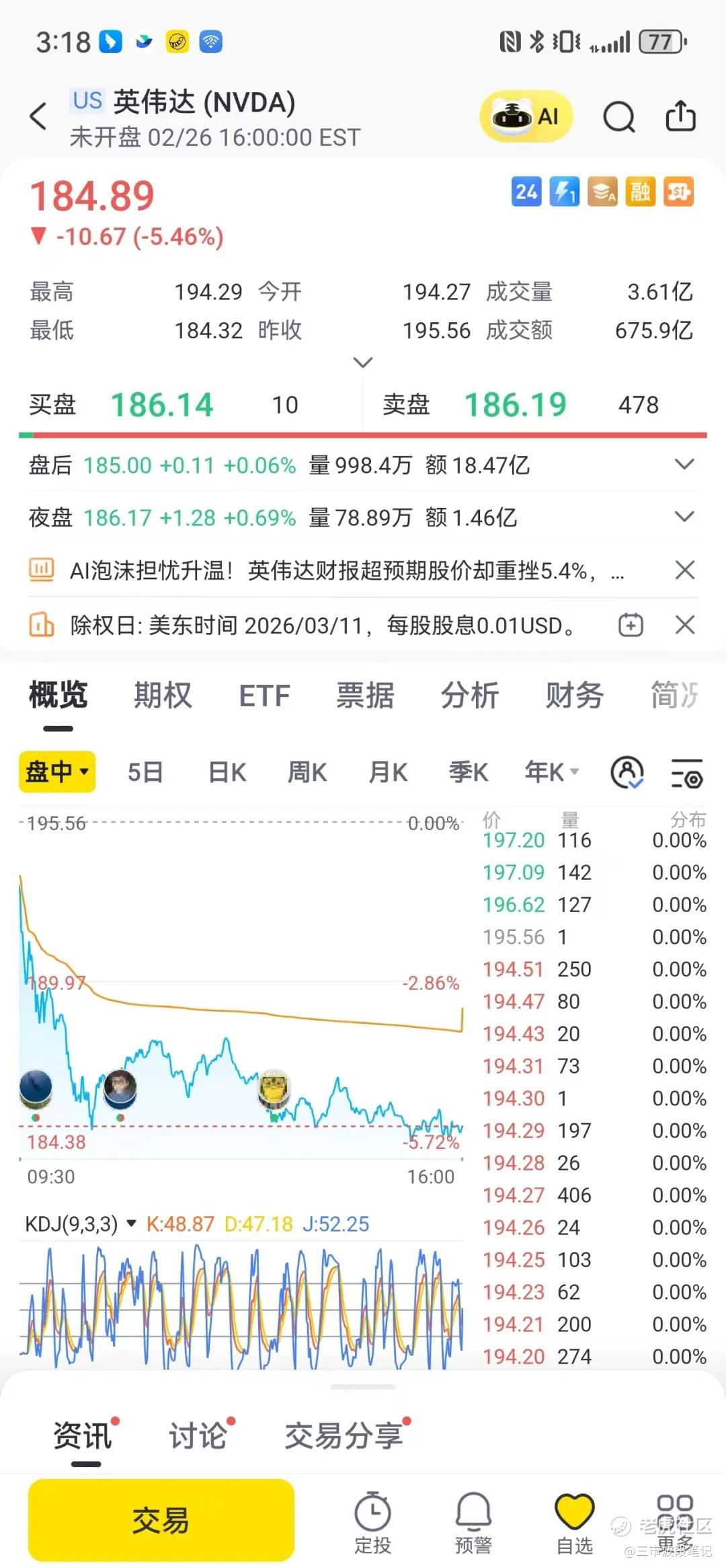
Task: Open the 盘中 chart period dropdown
Action: 57,772
